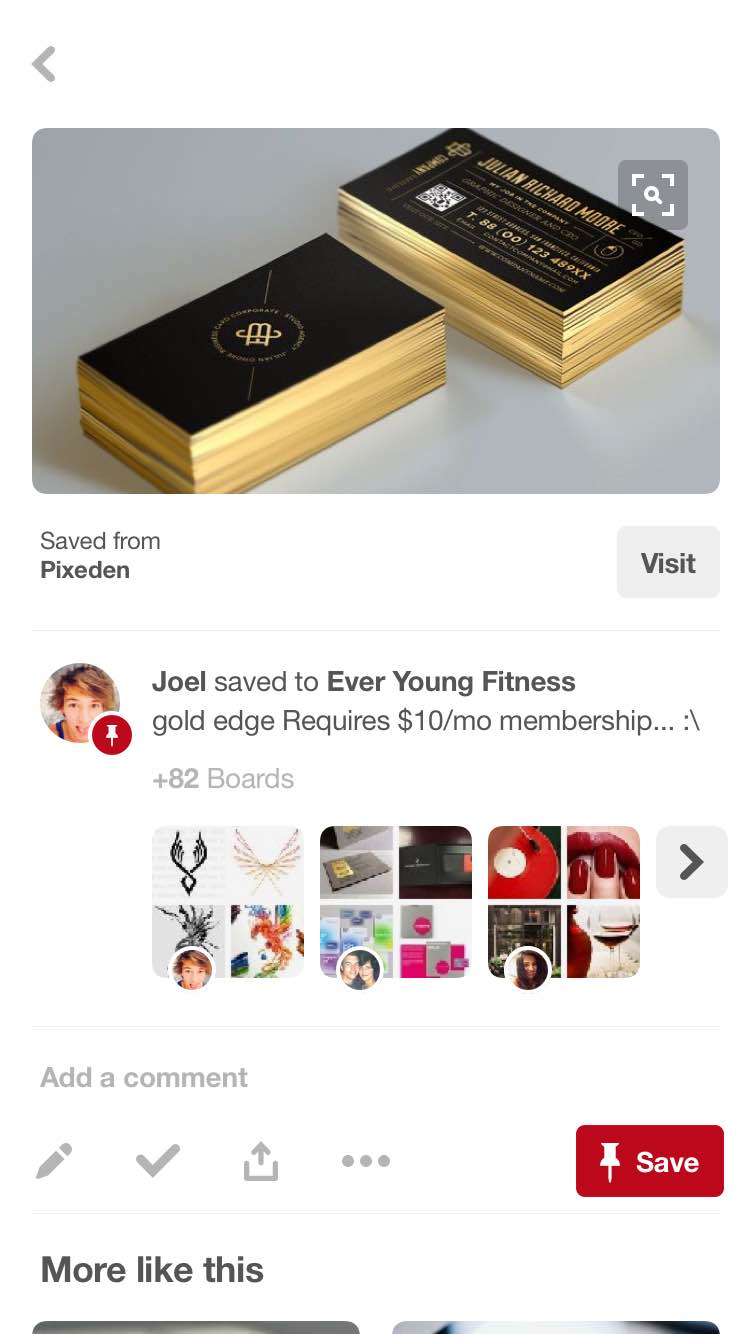Edit this pin with the pencil icon
Viewport: 750px width, 1334px height.
coord(54,1161)
